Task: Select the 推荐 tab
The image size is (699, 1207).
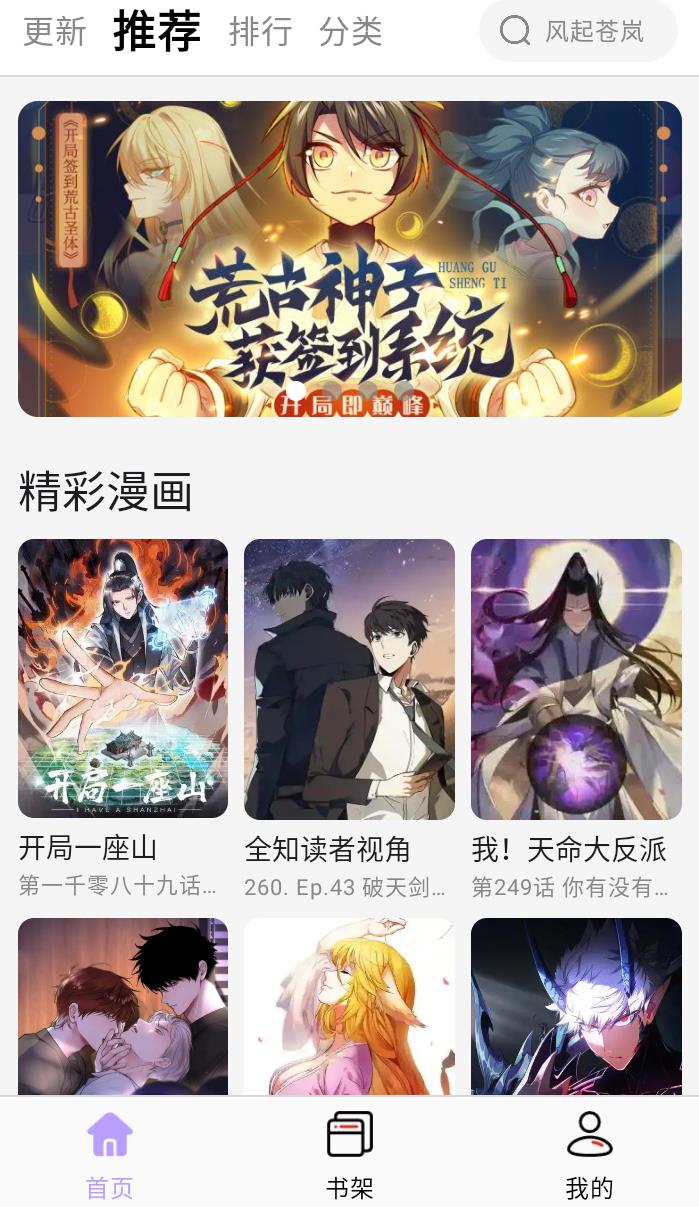Action: 157,31
